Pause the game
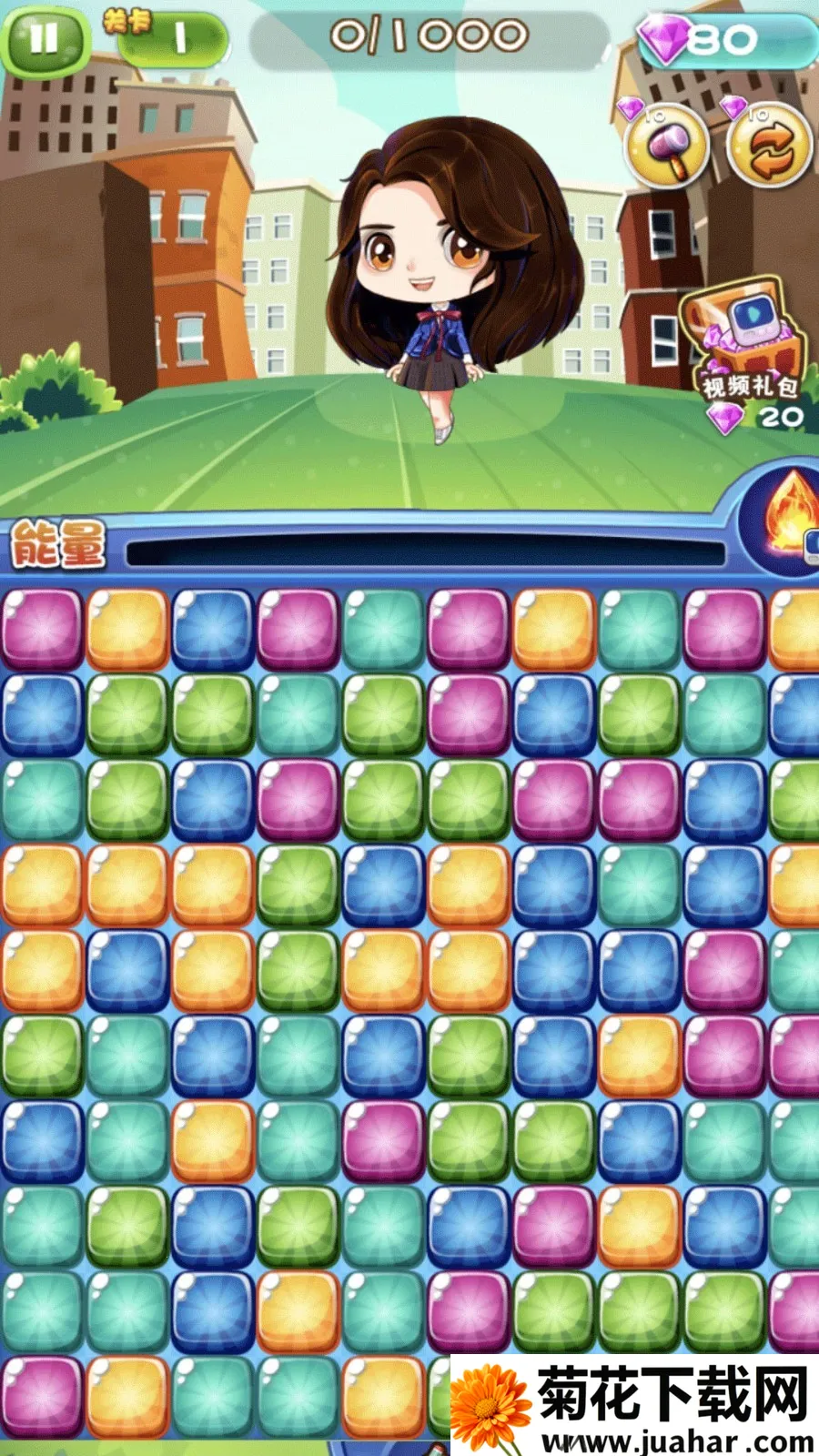Screen dimensions: 819x1456 [x=44, y=39]
